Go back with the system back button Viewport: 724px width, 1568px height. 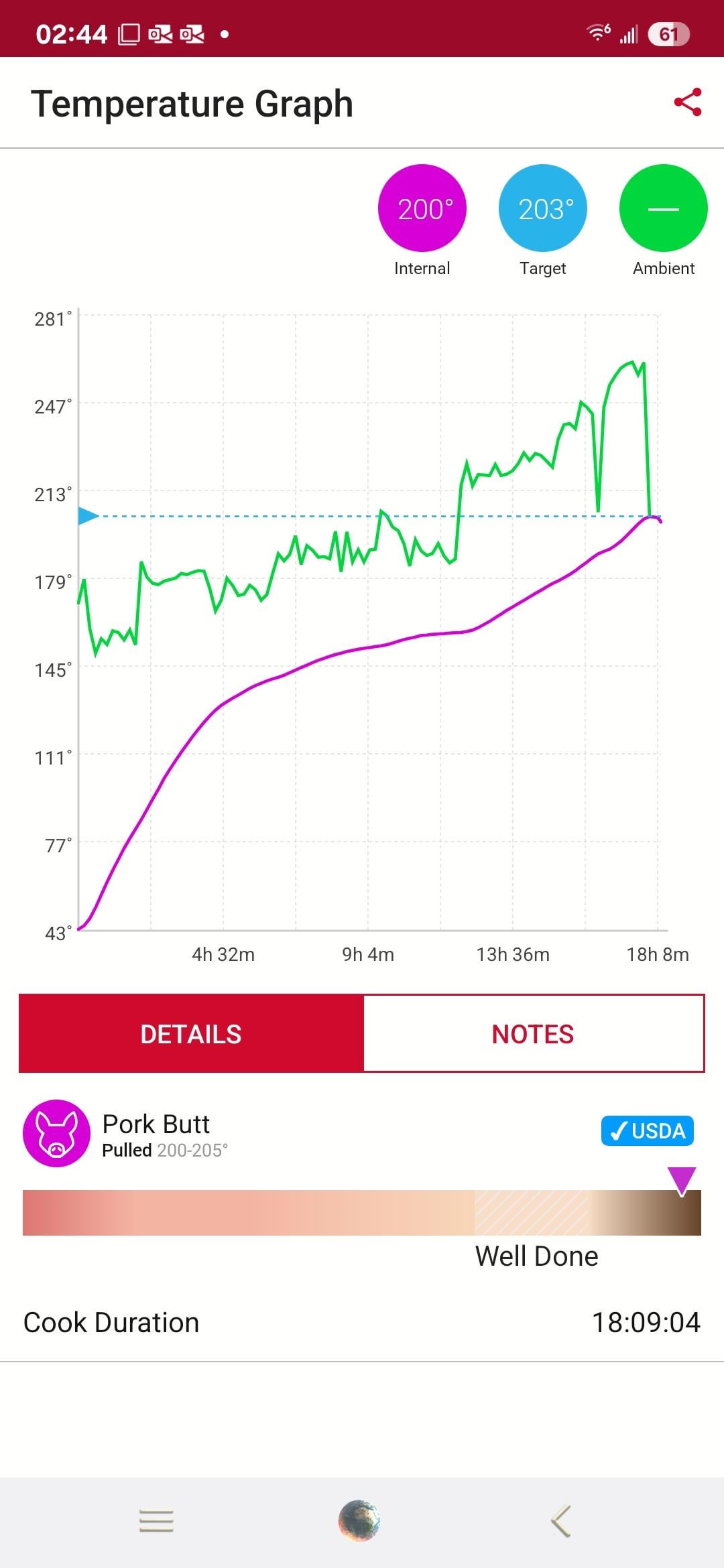tap(560, 1520)
